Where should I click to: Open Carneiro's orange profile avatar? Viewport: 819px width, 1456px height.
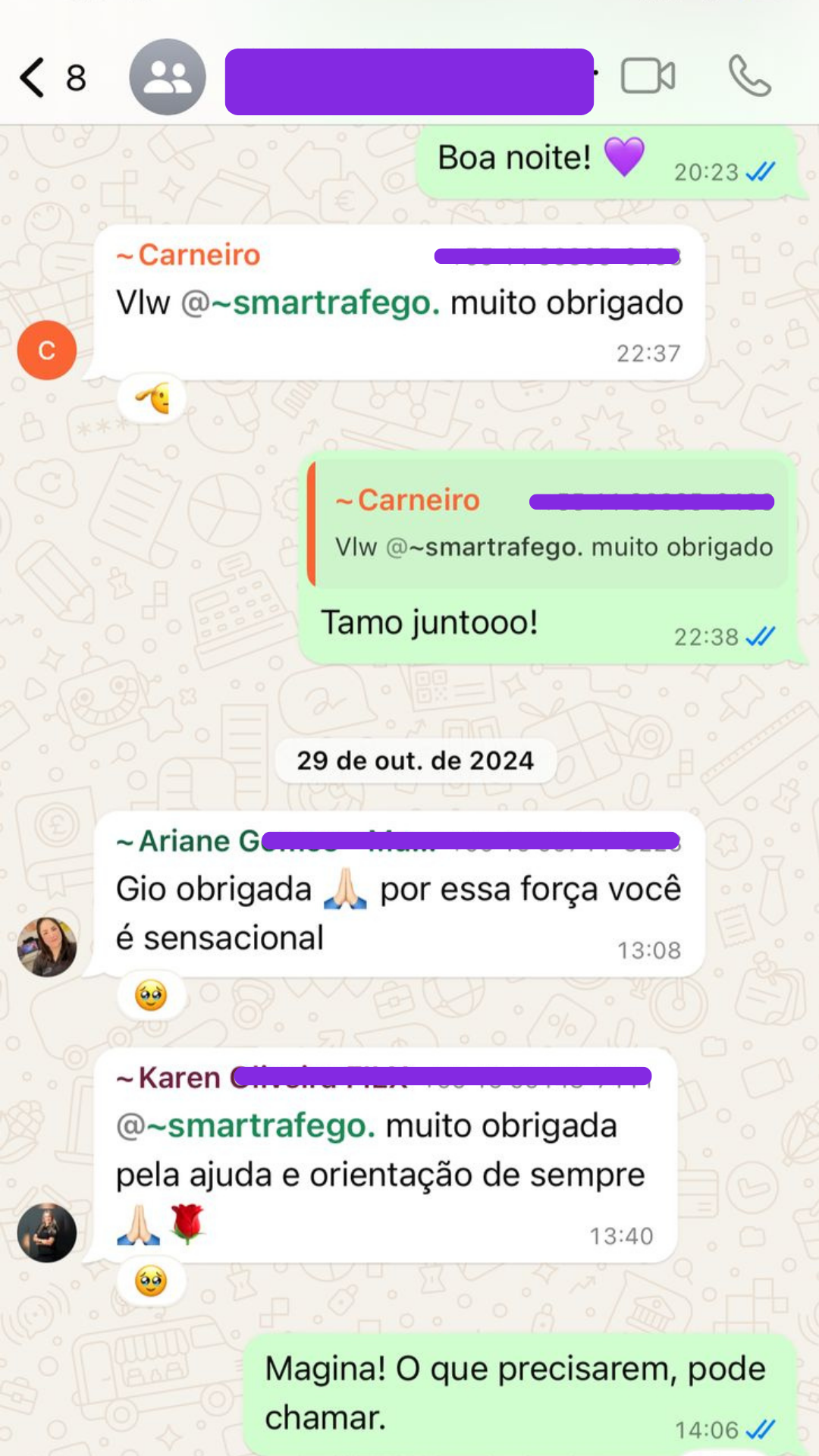[47, 350]
